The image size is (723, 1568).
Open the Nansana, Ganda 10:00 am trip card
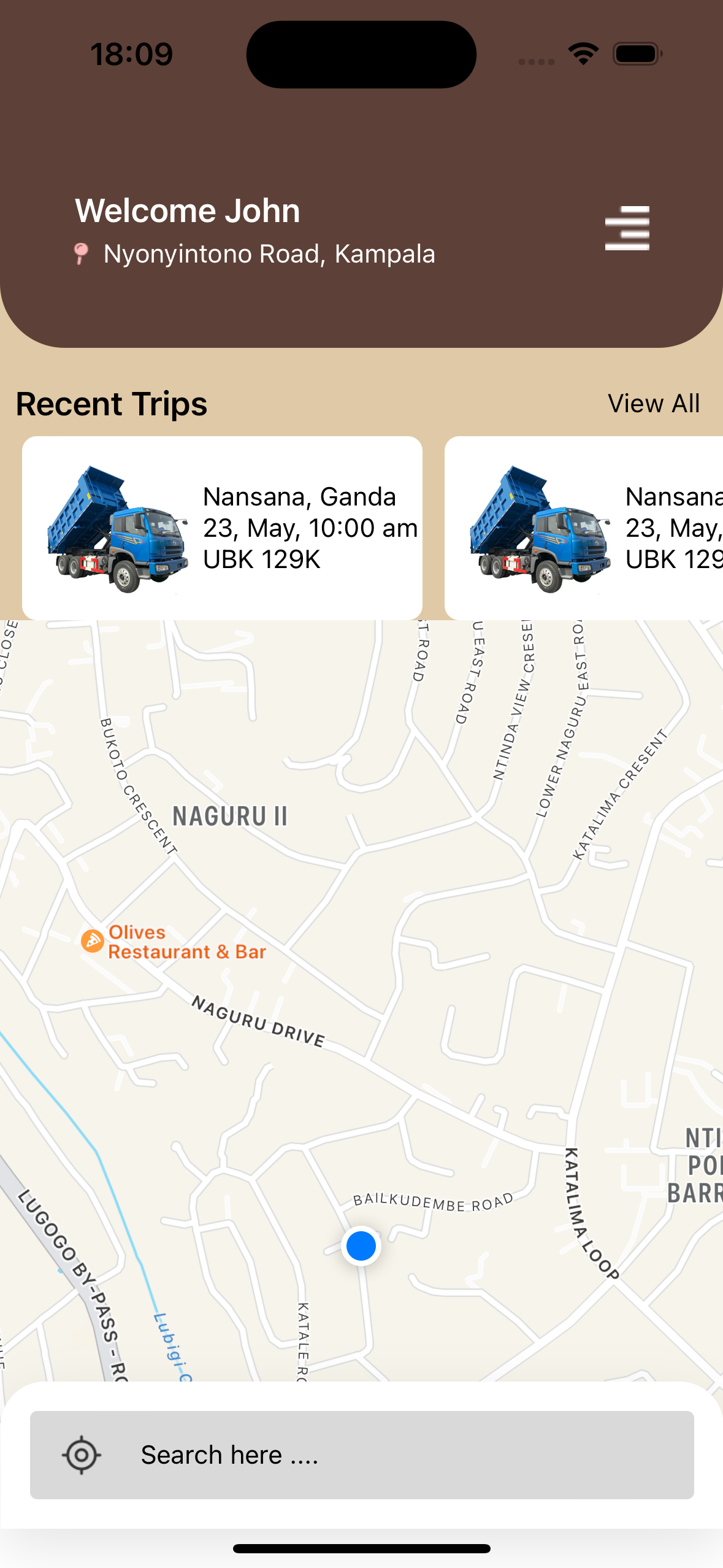222,528
